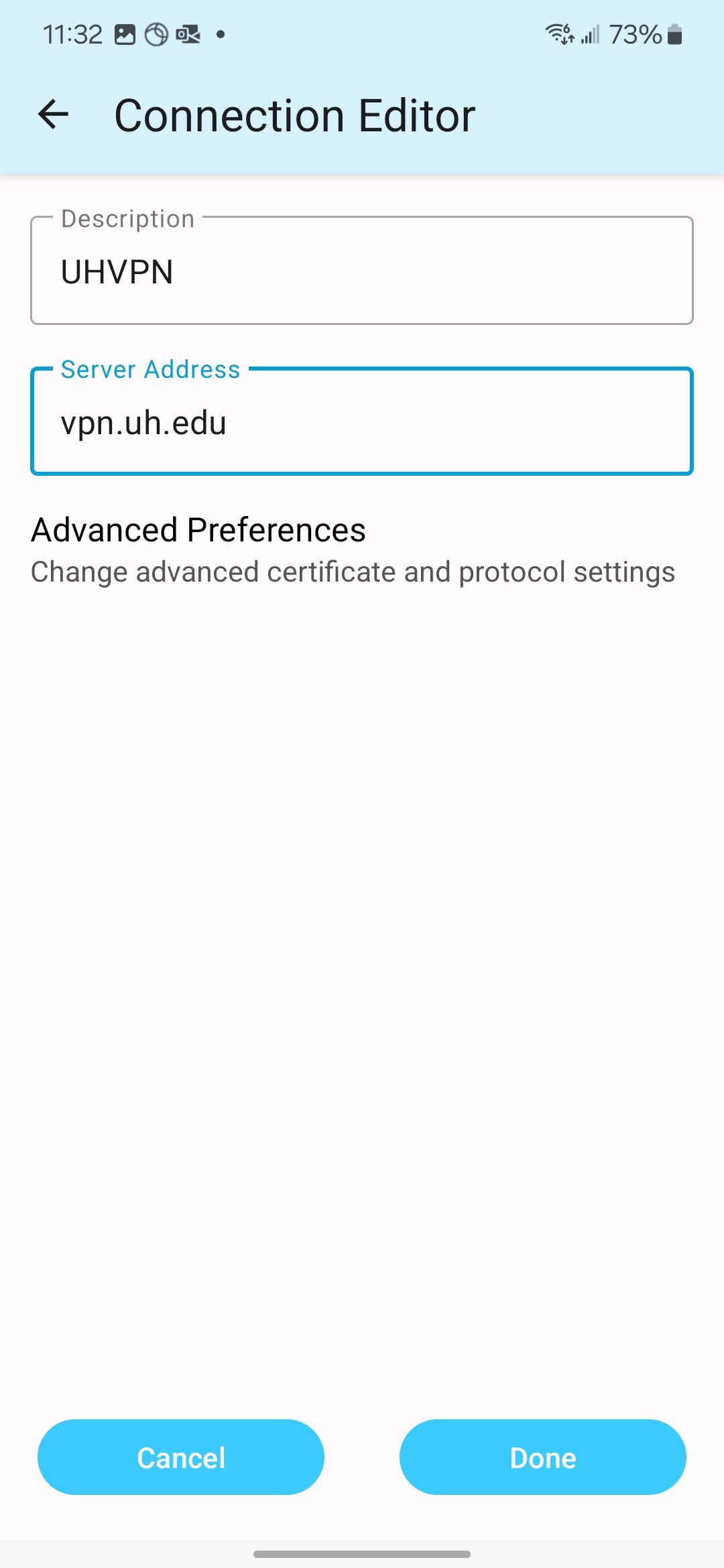Open Advanced Preferences
Viewport: 724px width, 1568px height.
(198, 529)
